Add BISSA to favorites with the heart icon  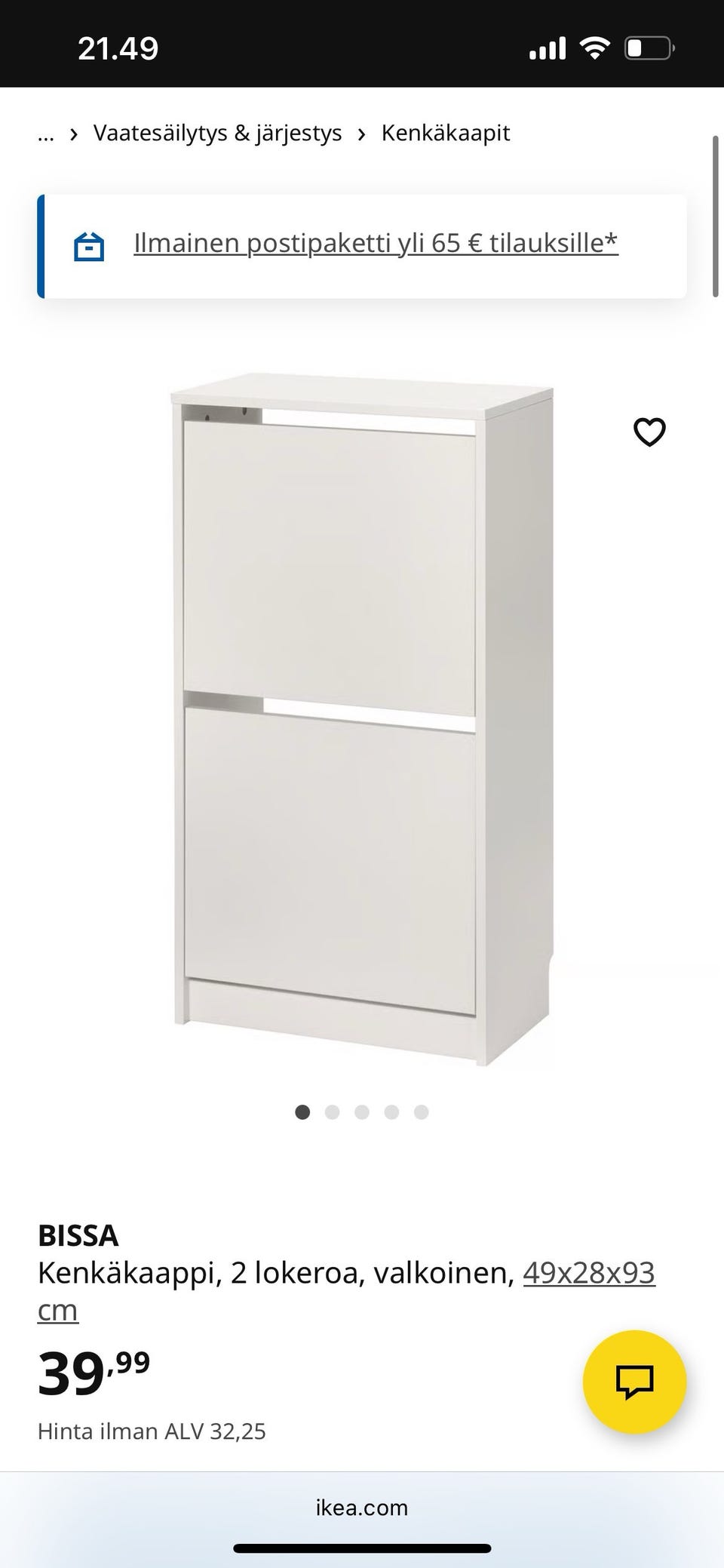(x=649, y=432)
